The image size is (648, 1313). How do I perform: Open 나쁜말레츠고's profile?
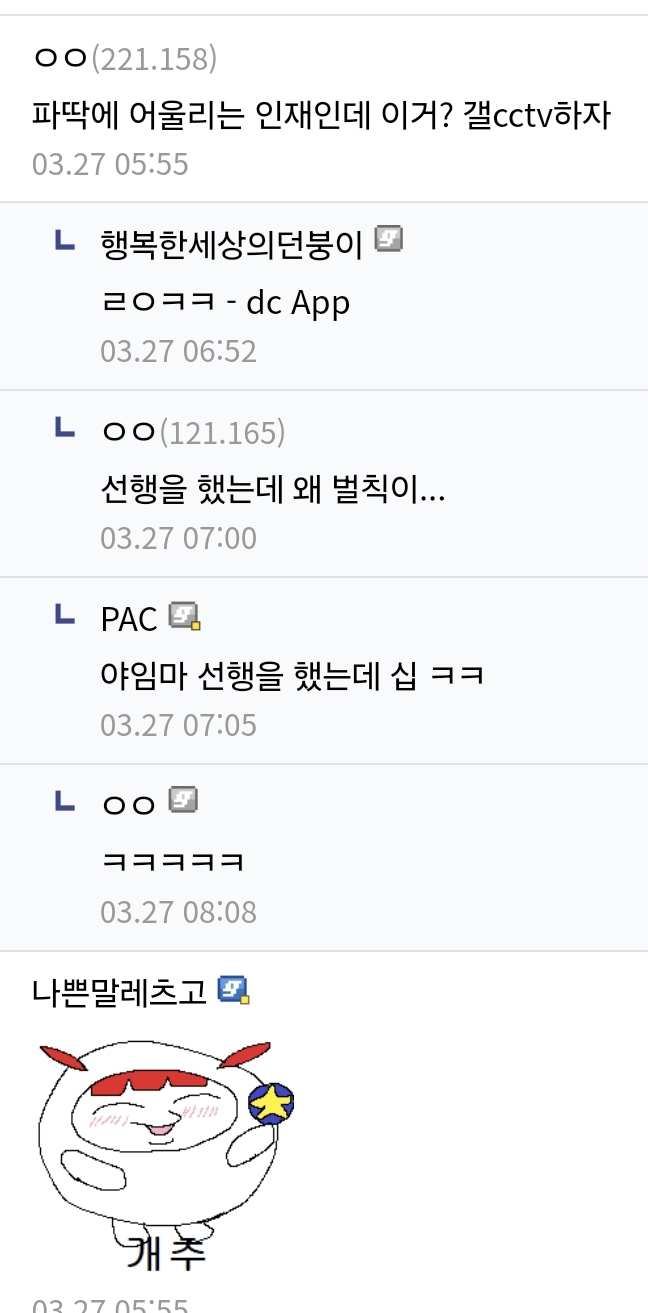click(119, 991)
